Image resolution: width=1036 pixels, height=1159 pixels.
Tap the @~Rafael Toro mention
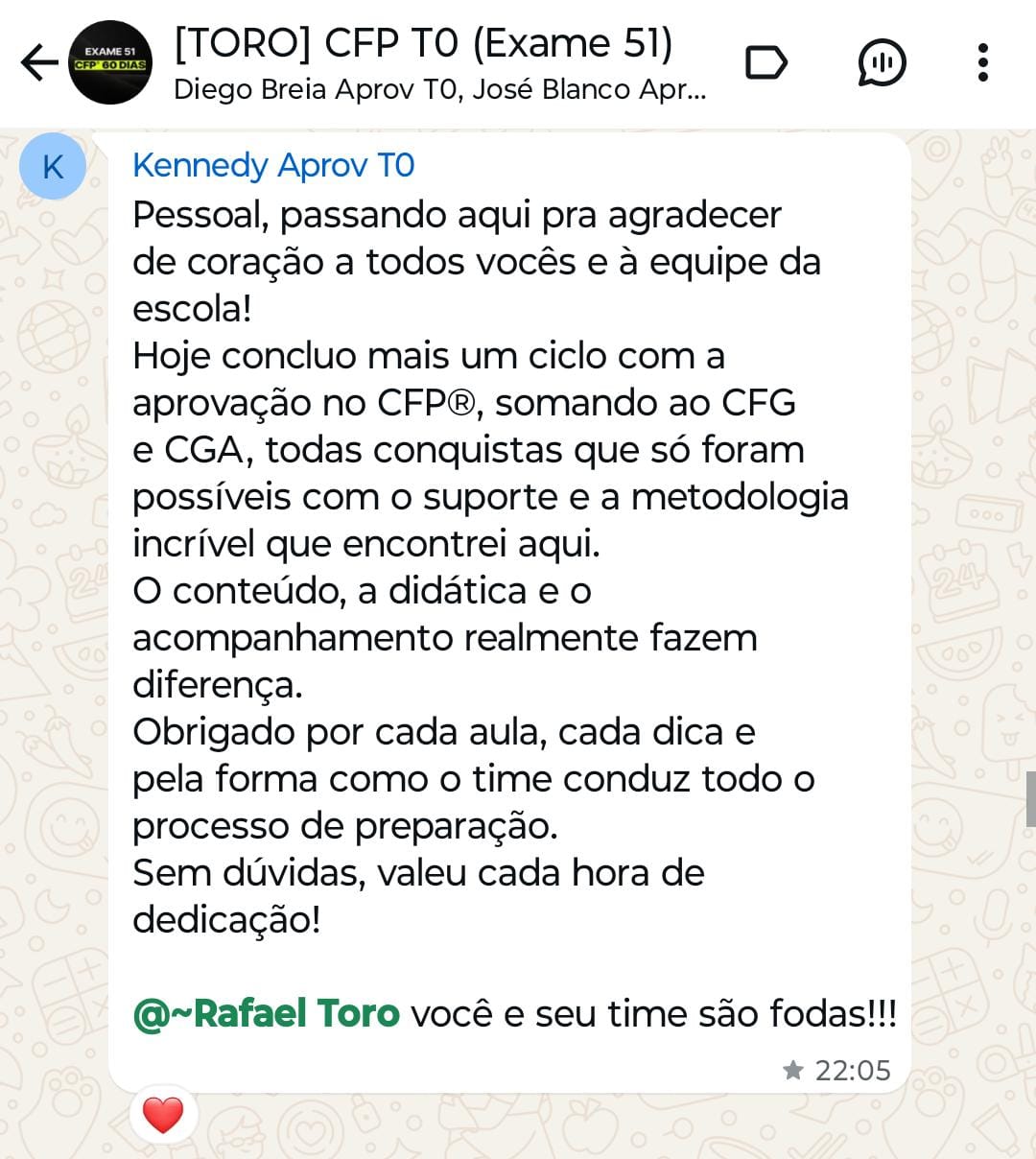click(x=267, y=1014)
